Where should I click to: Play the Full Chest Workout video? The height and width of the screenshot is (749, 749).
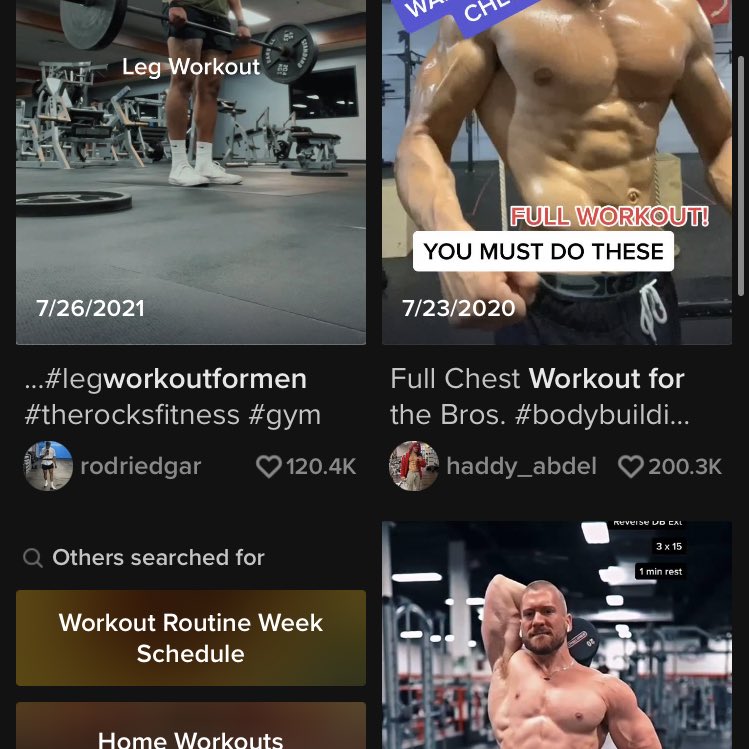point(556,170)
